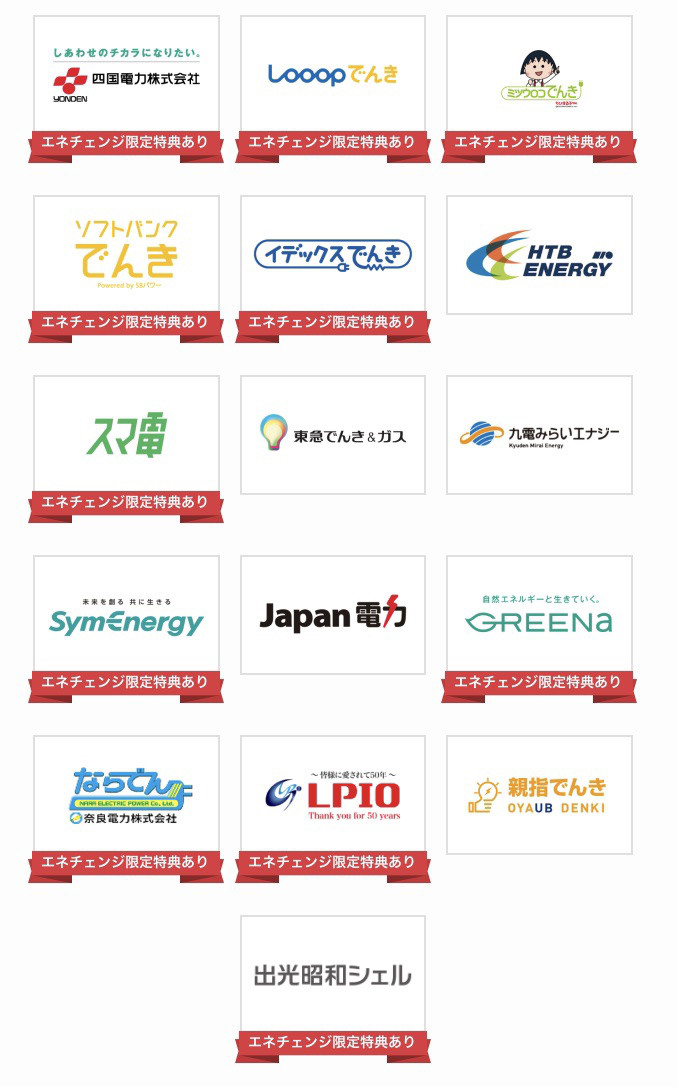The image size is (677, 1087).
Task: Open the 親指でんき card
Action: coord(539,795)
